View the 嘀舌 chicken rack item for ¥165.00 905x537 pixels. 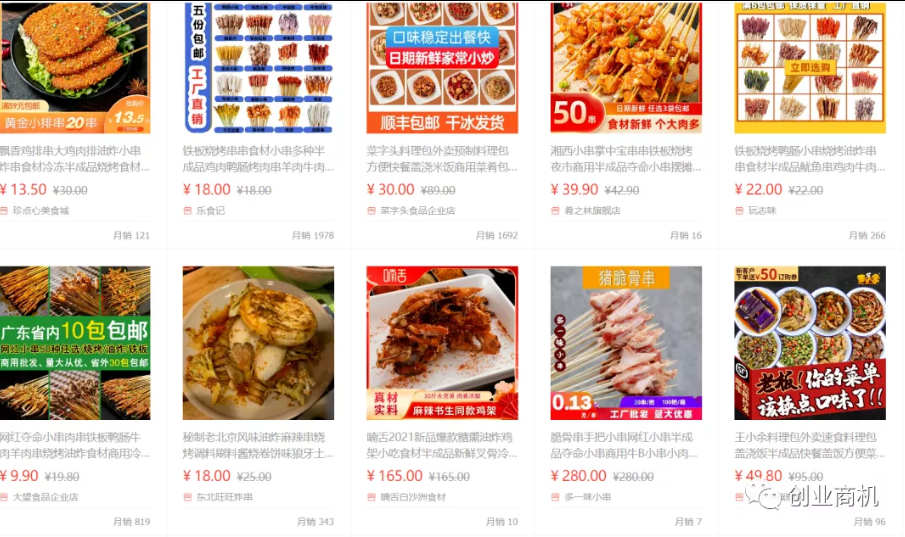click(442, 342)
